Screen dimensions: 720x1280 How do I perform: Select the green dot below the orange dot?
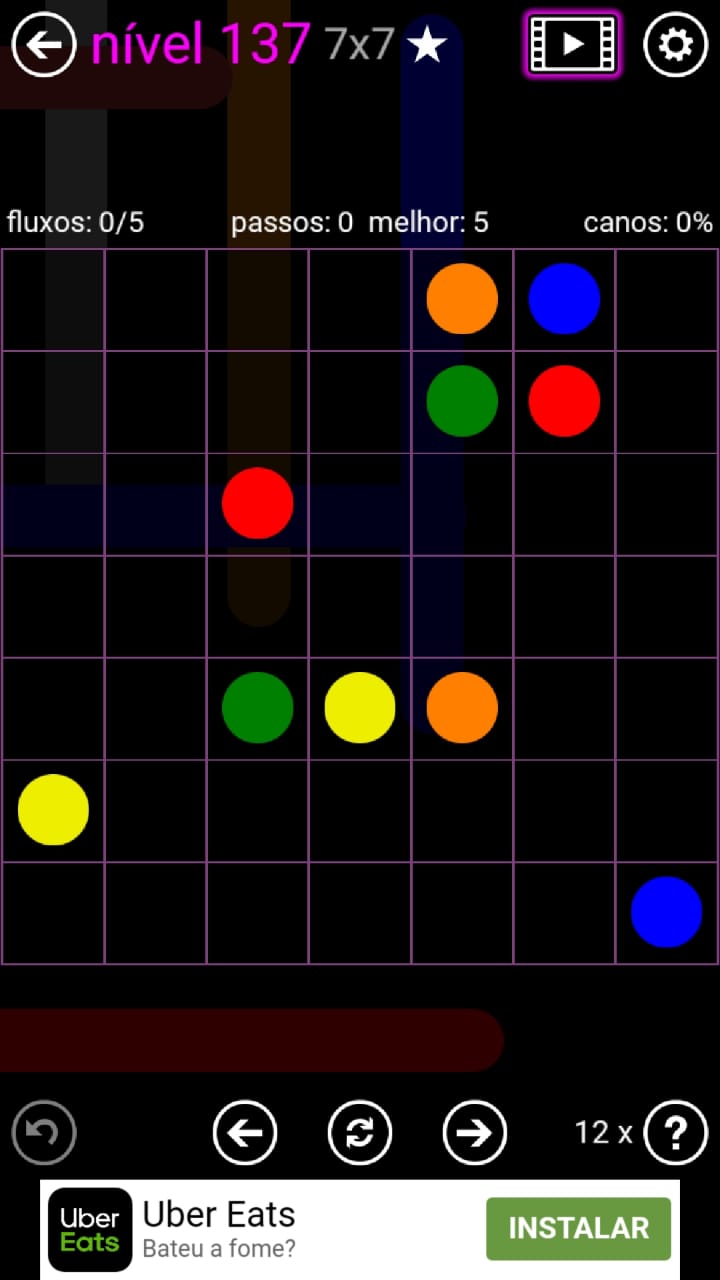point(462,400)
